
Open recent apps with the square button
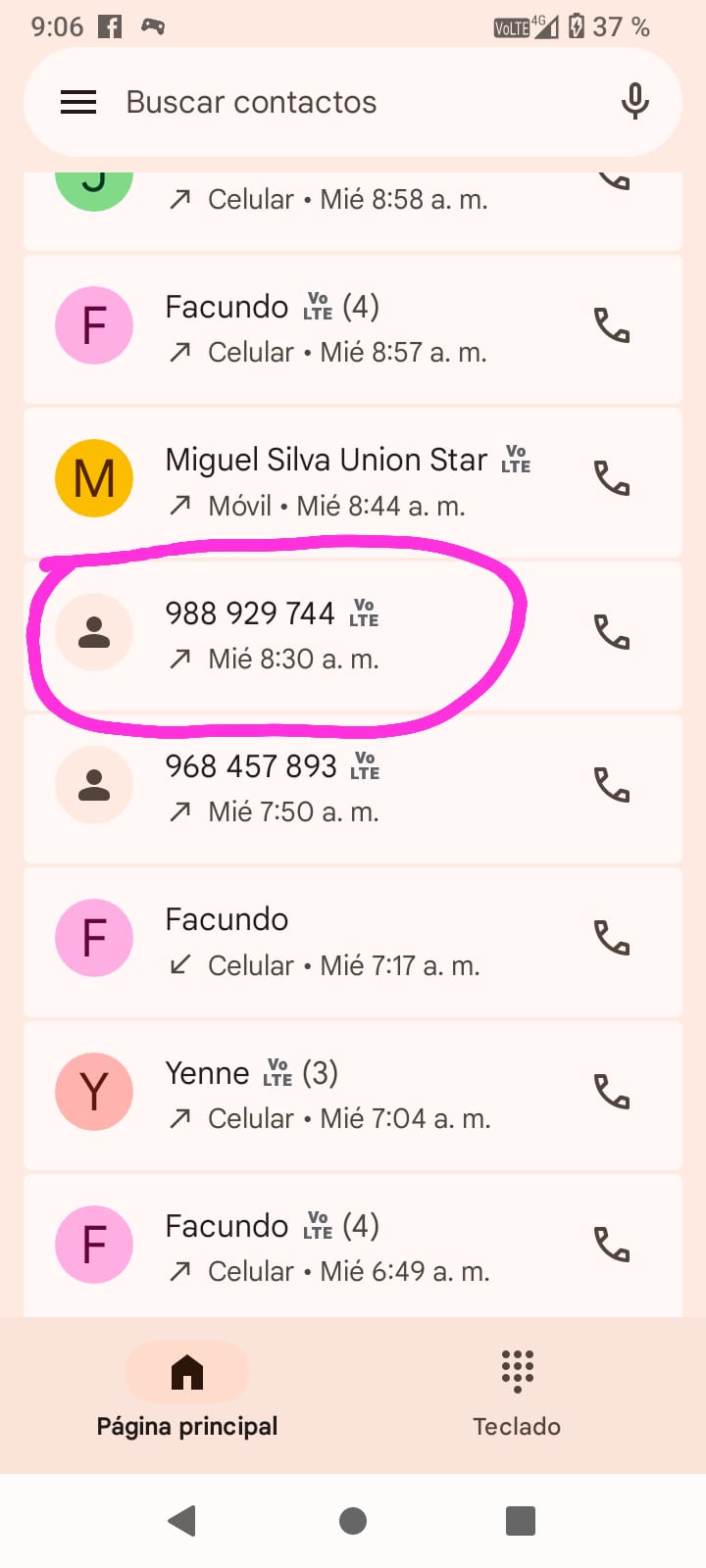(520, 1520)
